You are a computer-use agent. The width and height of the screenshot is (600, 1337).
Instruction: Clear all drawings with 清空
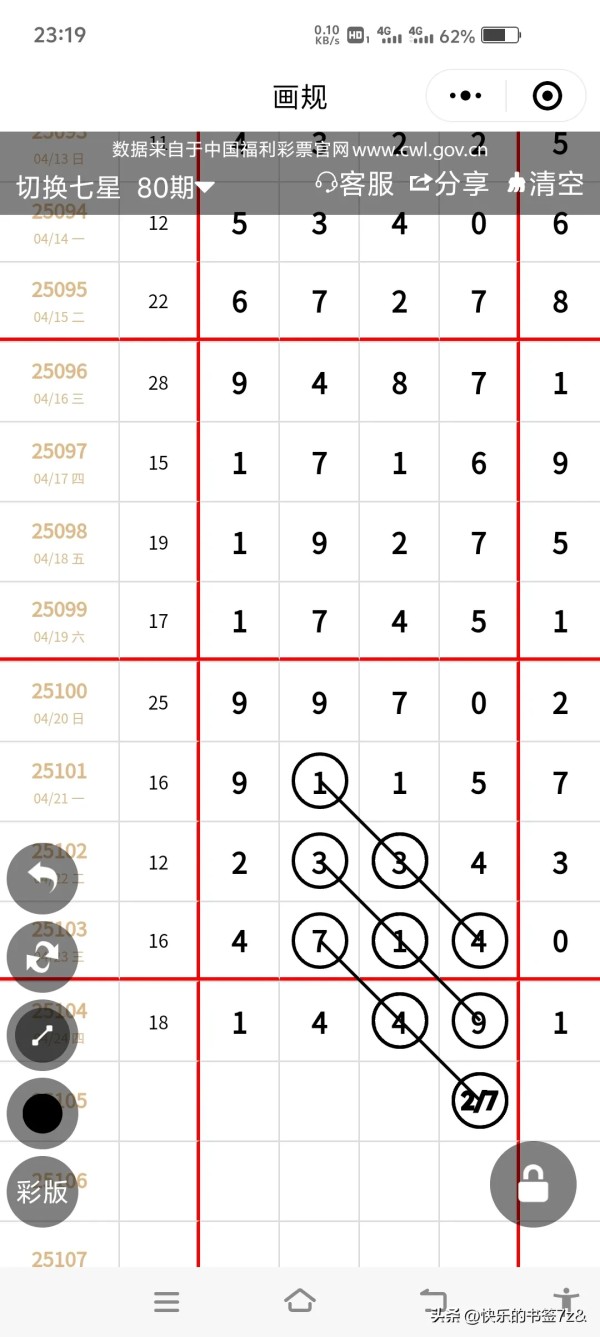pos(546,184)
